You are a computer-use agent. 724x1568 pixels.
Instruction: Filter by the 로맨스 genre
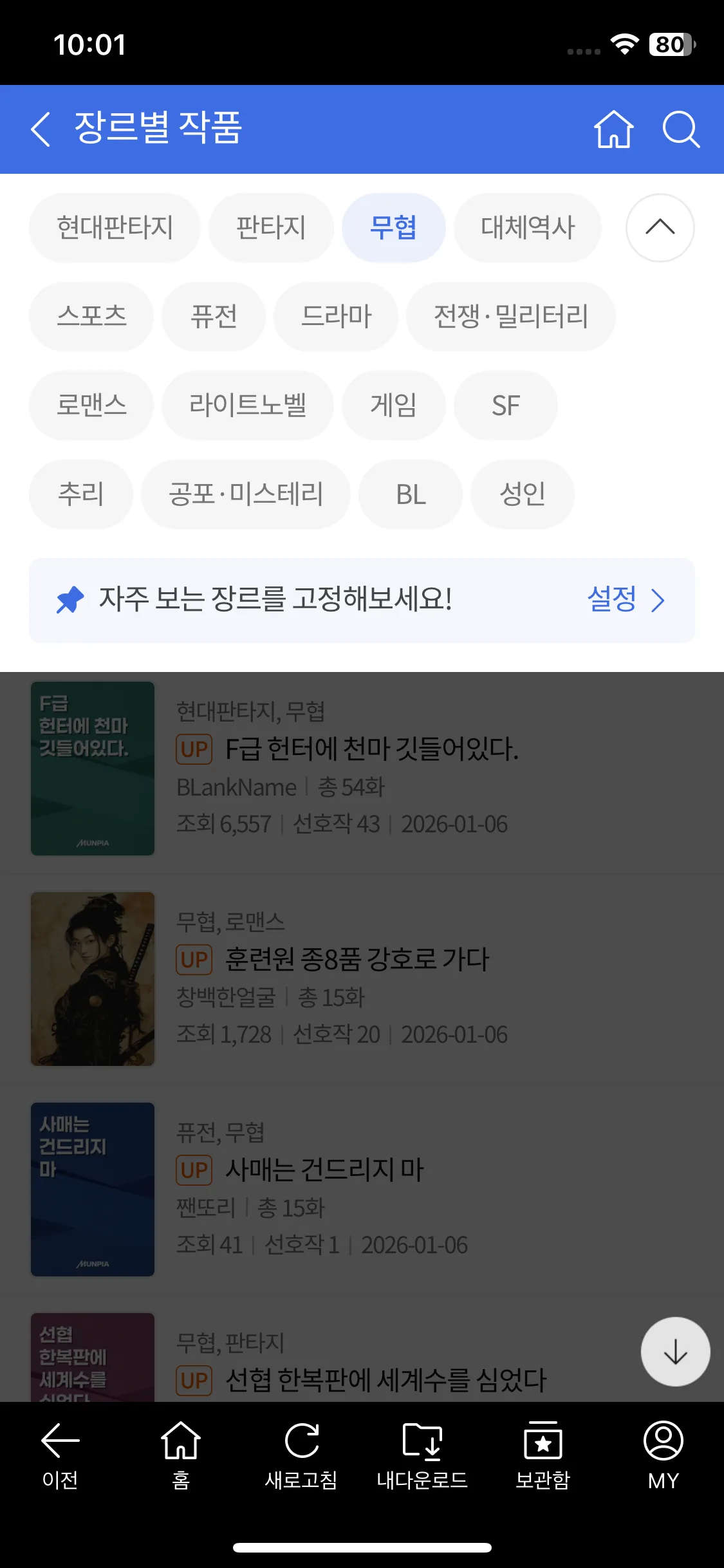click(x=91, y=406)
